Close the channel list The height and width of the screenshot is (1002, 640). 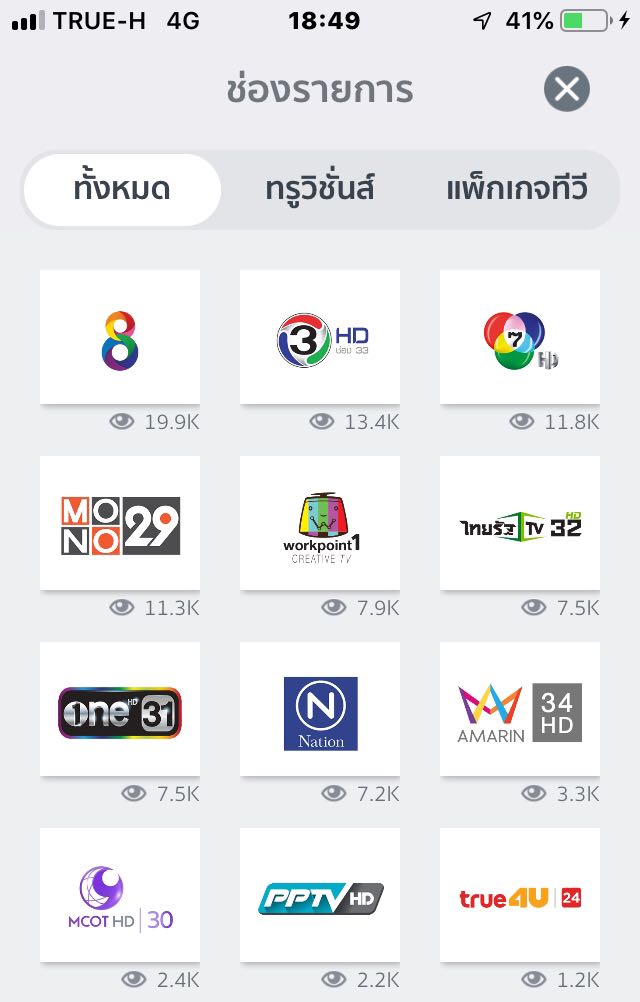[567, 89]
